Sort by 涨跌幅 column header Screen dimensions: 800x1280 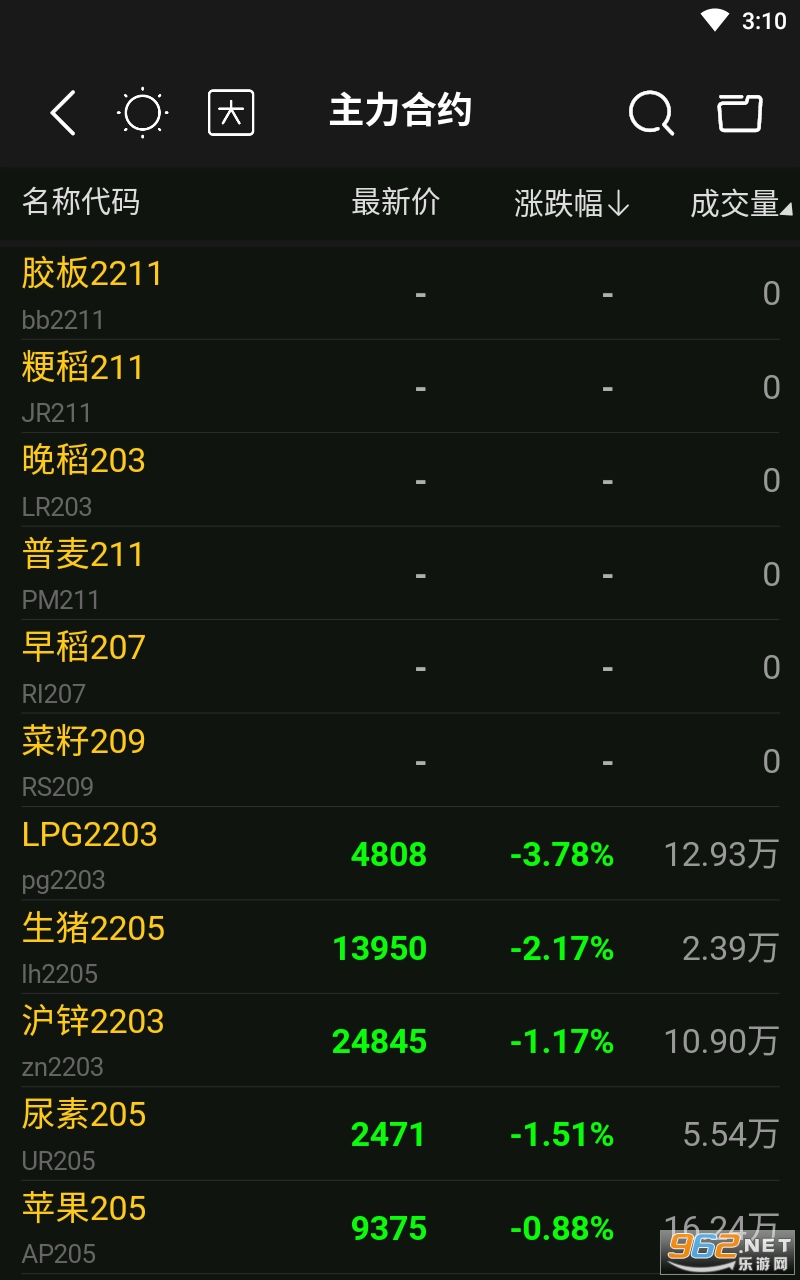coord(571,203)
